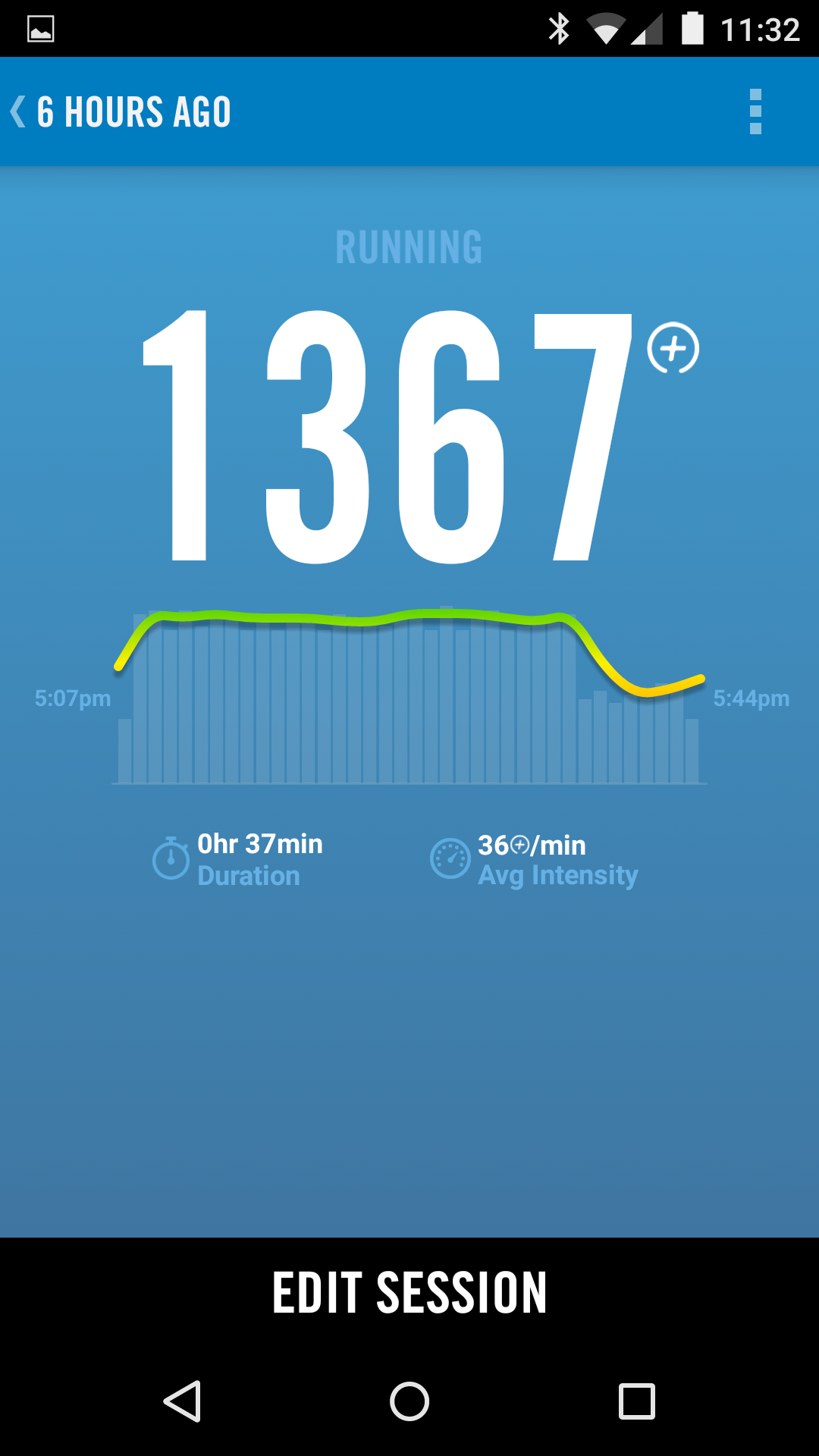Tap the system back button
This screenshot has width=819, height=1456.
click(182, 1401)
